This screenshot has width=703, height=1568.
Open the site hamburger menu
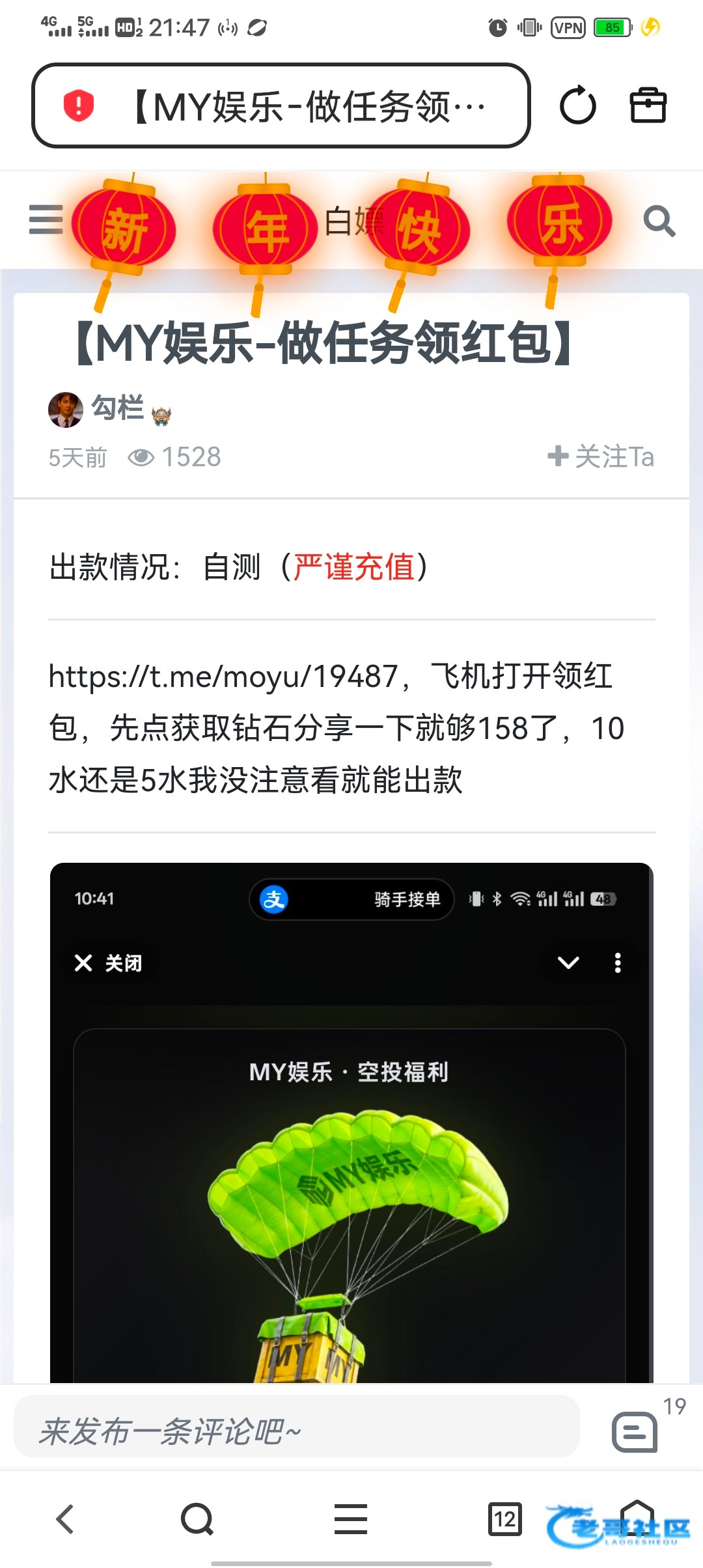[46, 219]
